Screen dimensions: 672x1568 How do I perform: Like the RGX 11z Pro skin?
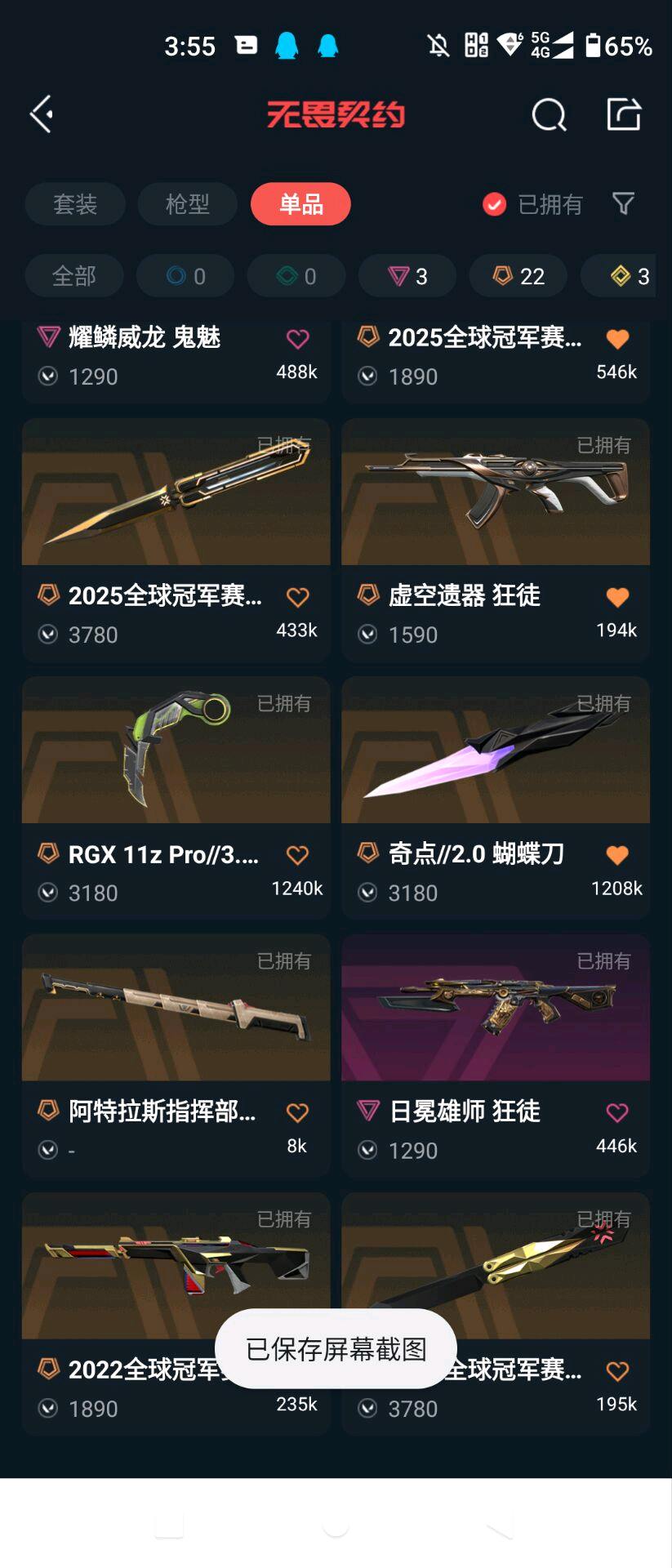coord(298,855)
